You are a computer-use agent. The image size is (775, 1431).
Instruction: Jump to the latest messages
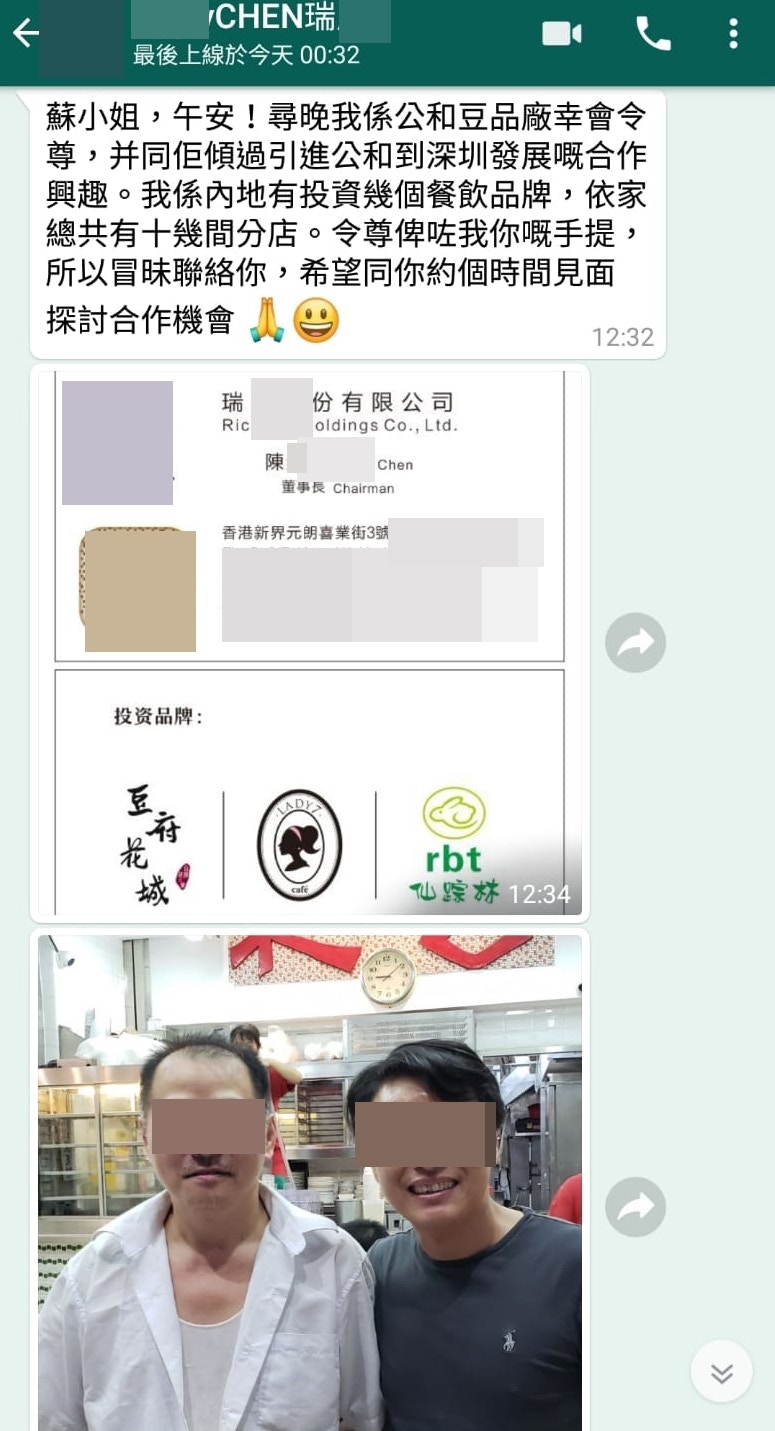point(721,1372)
